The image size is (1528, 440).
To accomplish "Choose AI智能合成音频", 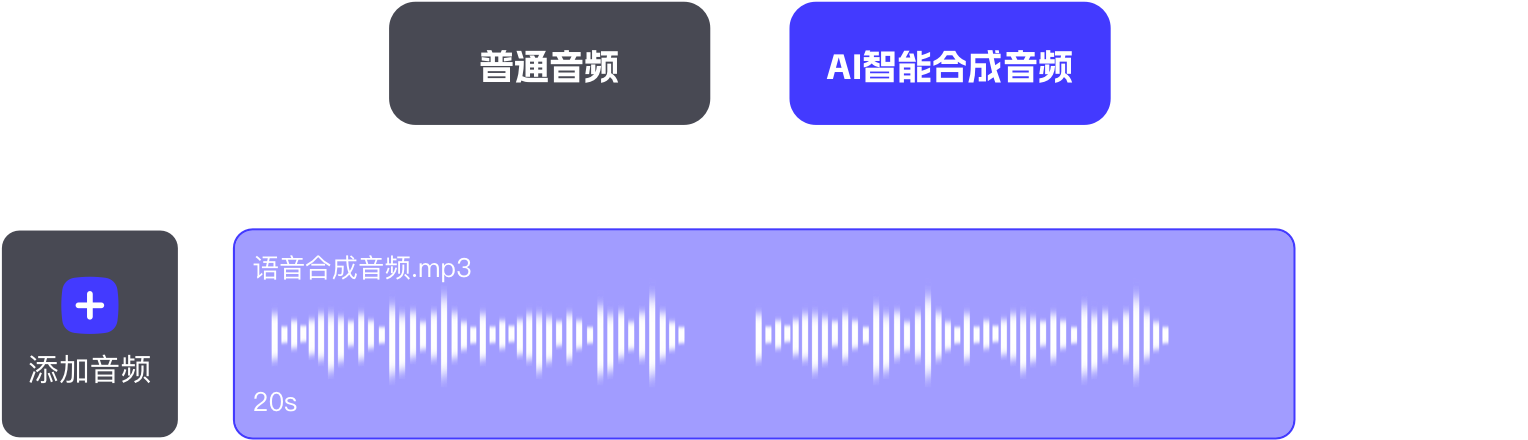I will click(949, 64).
